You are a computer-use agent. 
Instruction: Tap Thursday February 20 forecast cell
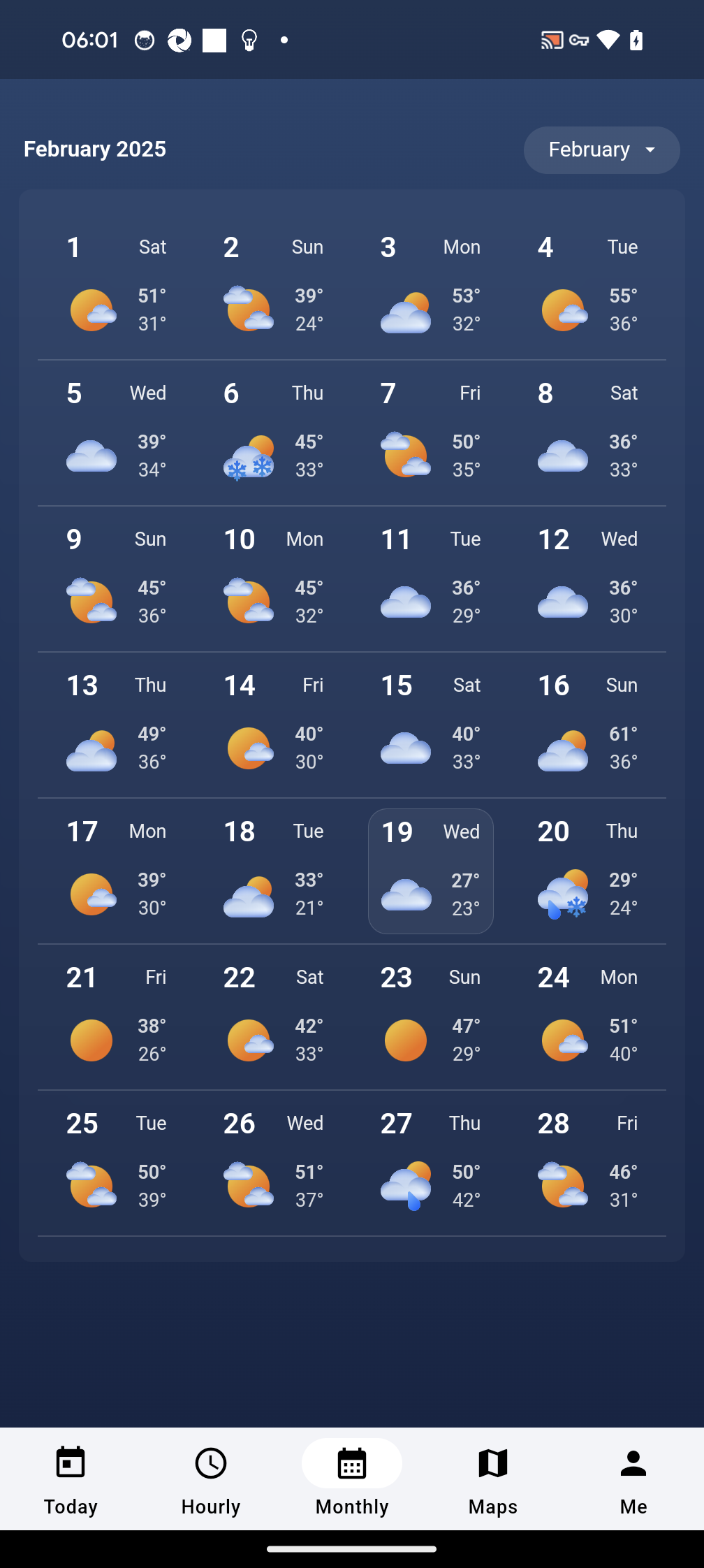tap(588, 871)
